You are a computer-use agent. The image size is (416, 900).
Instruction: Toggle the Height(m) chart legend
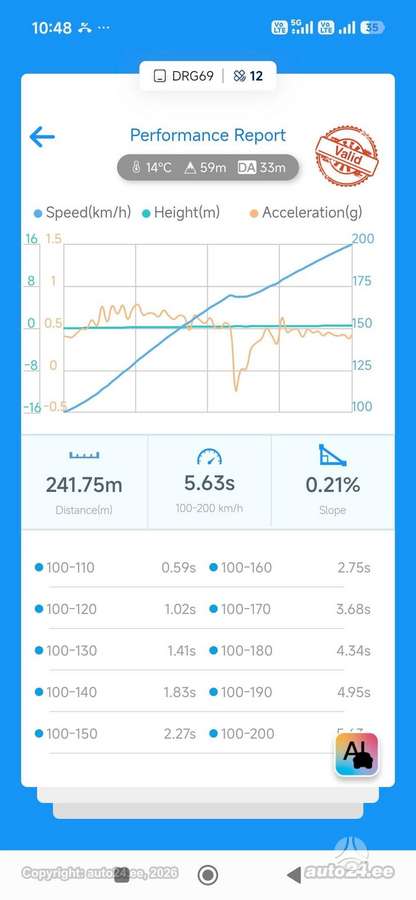181,213
